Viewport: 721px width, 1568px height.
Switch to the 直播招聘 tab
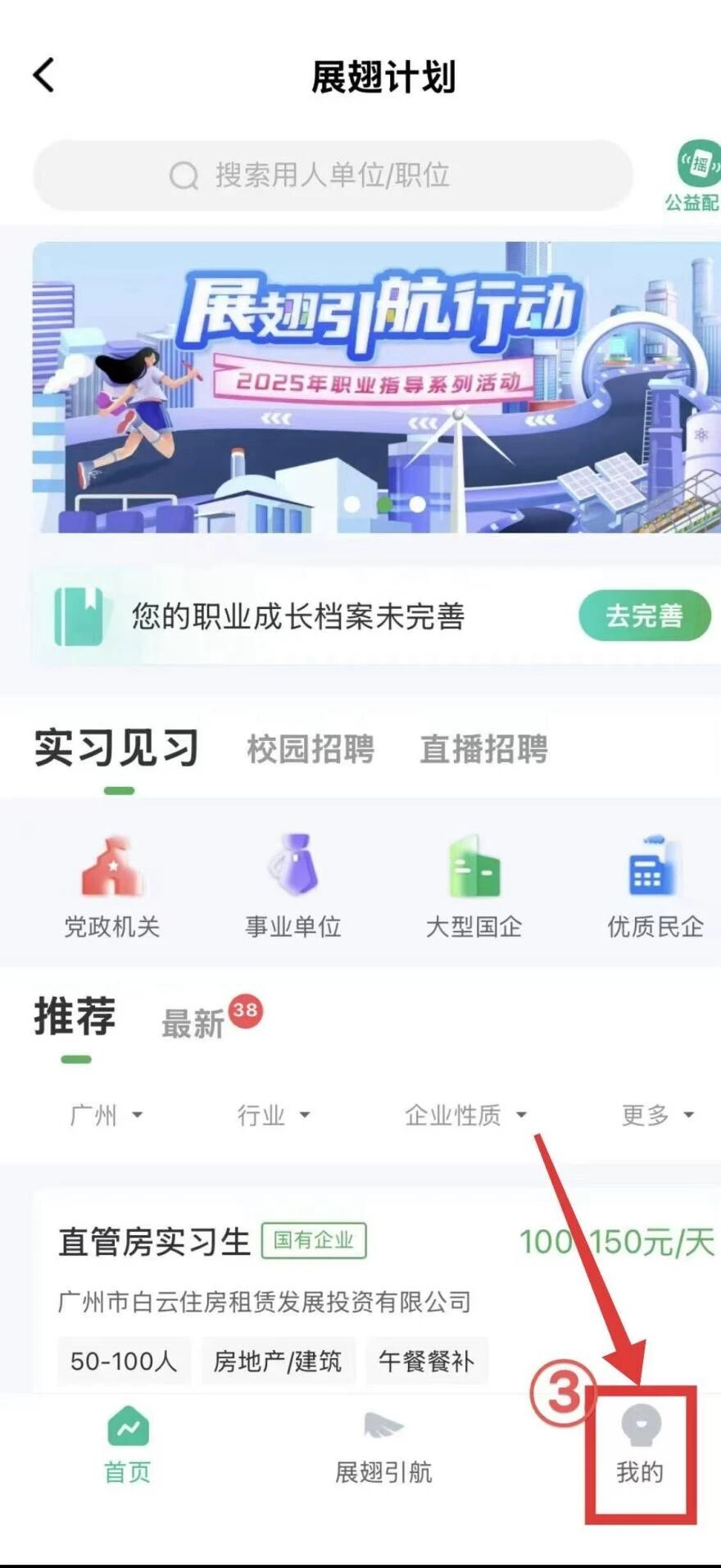[x=483, y=748]
